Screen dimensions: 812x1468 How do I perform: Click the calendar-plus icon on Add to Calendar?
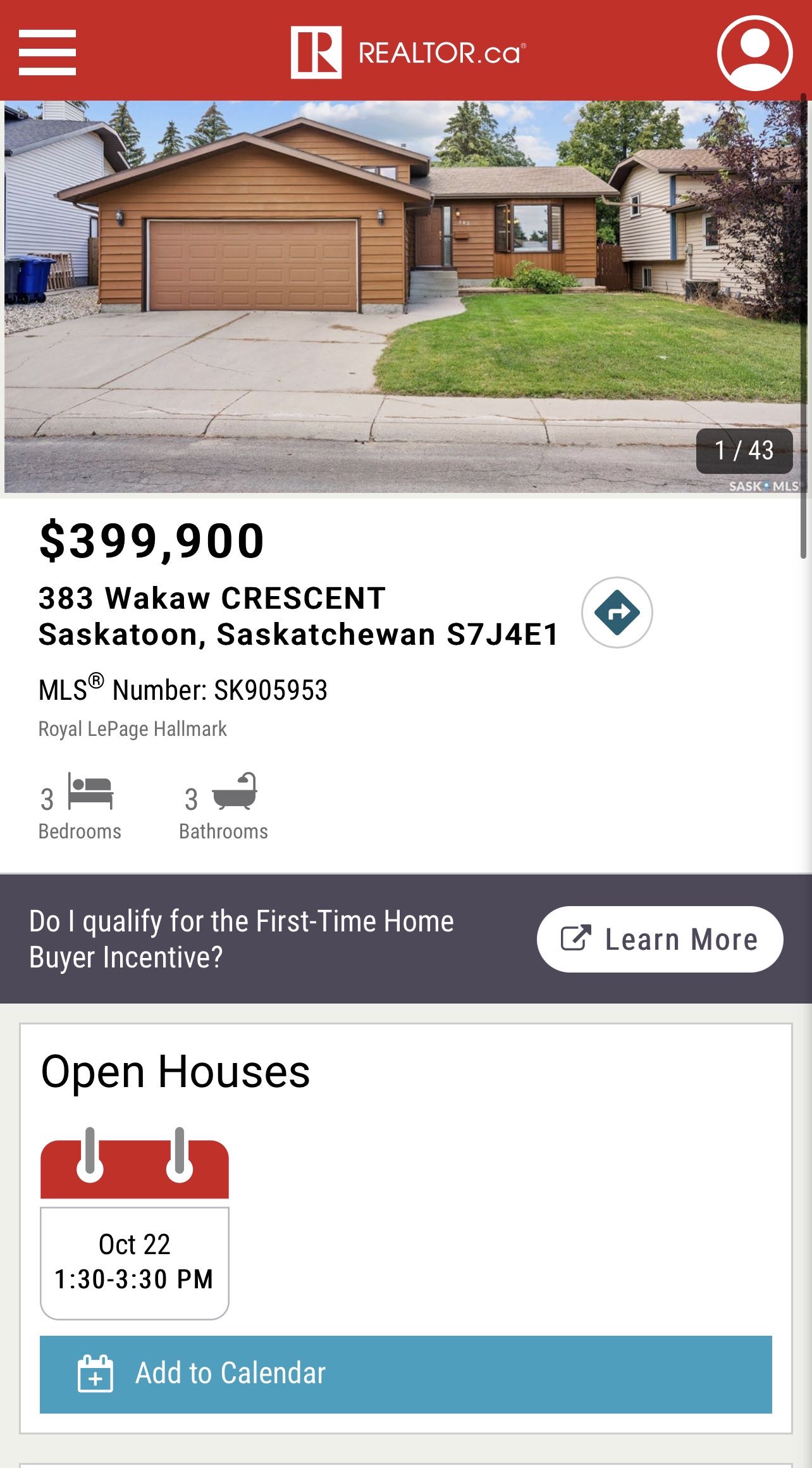(x=96, y=1374)
